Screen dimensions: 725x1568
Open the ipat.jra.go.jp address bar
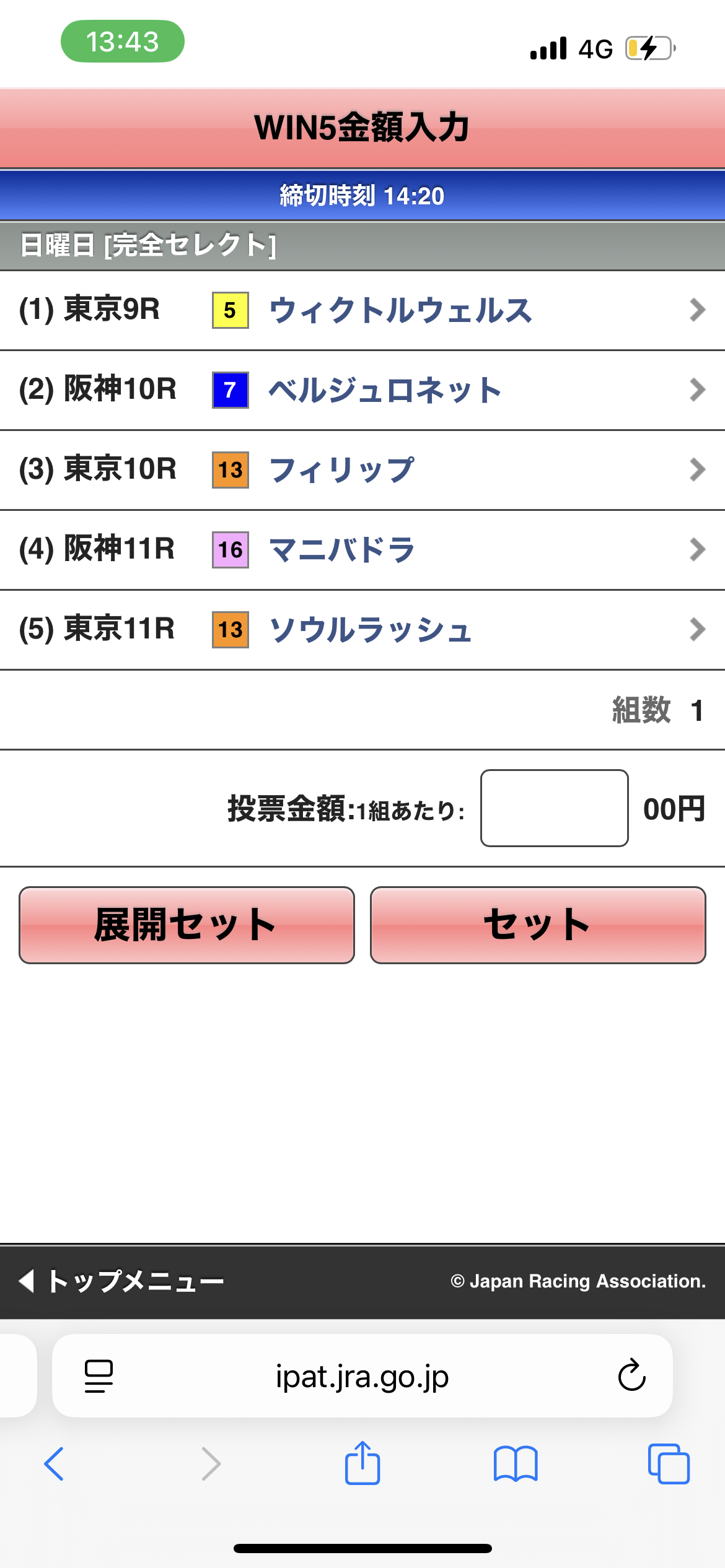point(362,1376)
